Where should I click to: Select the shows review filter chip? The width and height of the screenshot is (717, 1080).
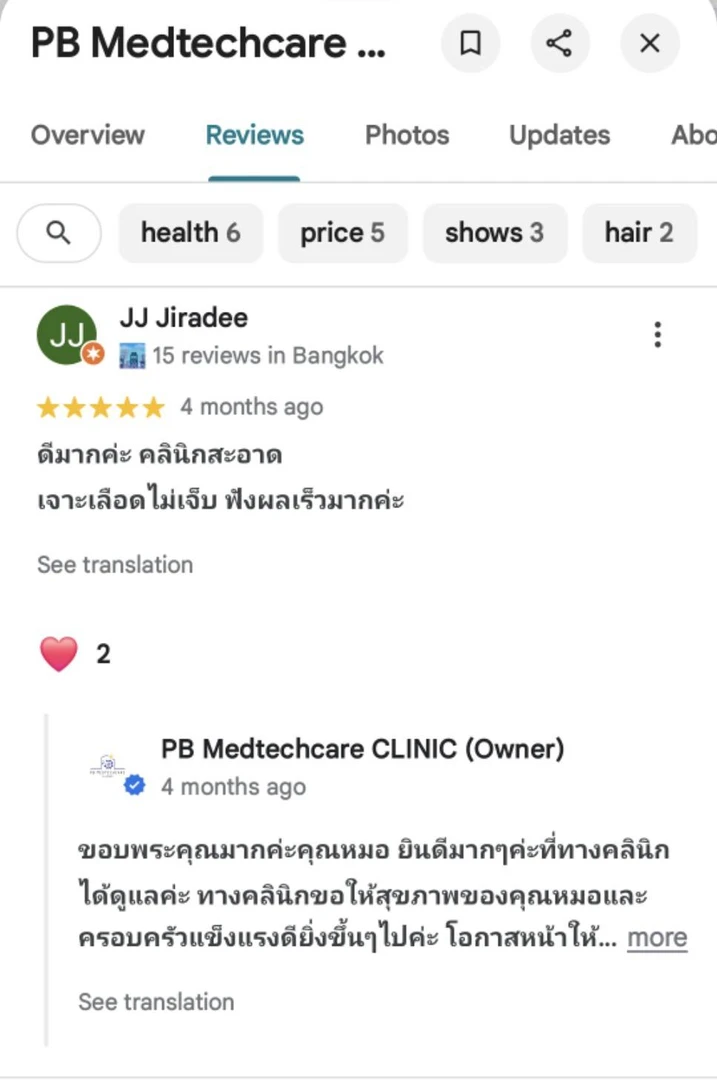click(494, 233)
